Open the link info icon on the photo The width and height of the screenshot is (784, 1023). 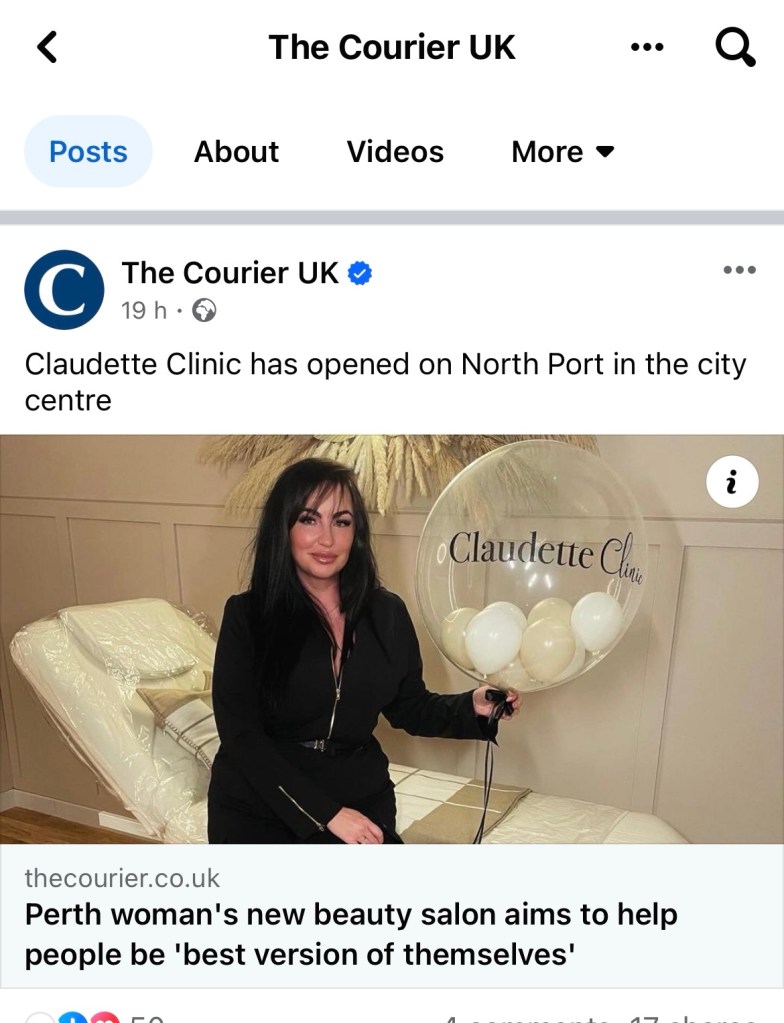(732, 483)
